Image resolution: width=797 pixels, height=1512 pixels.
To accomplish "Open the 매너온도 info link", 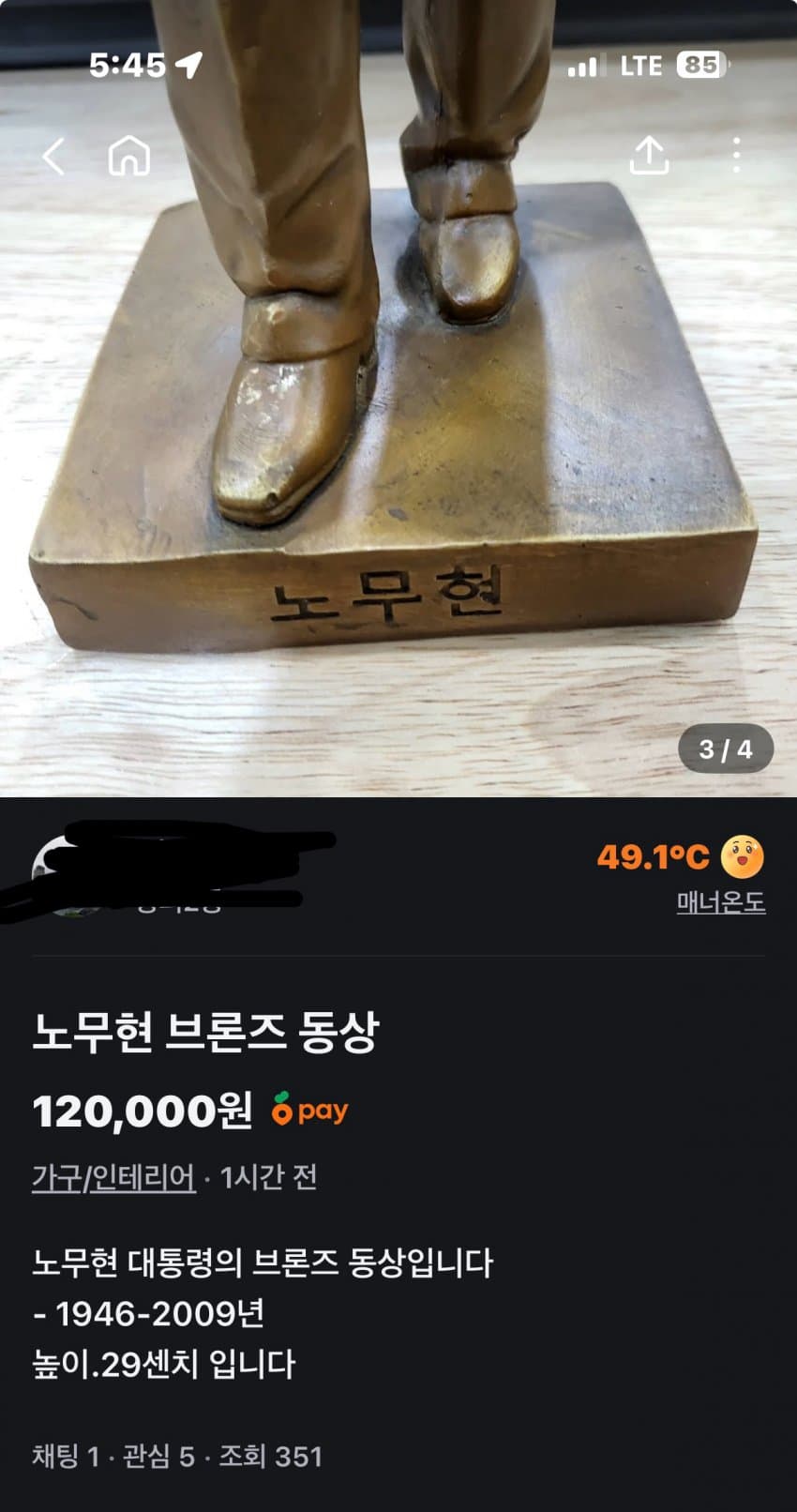I will tap(721, 902).
